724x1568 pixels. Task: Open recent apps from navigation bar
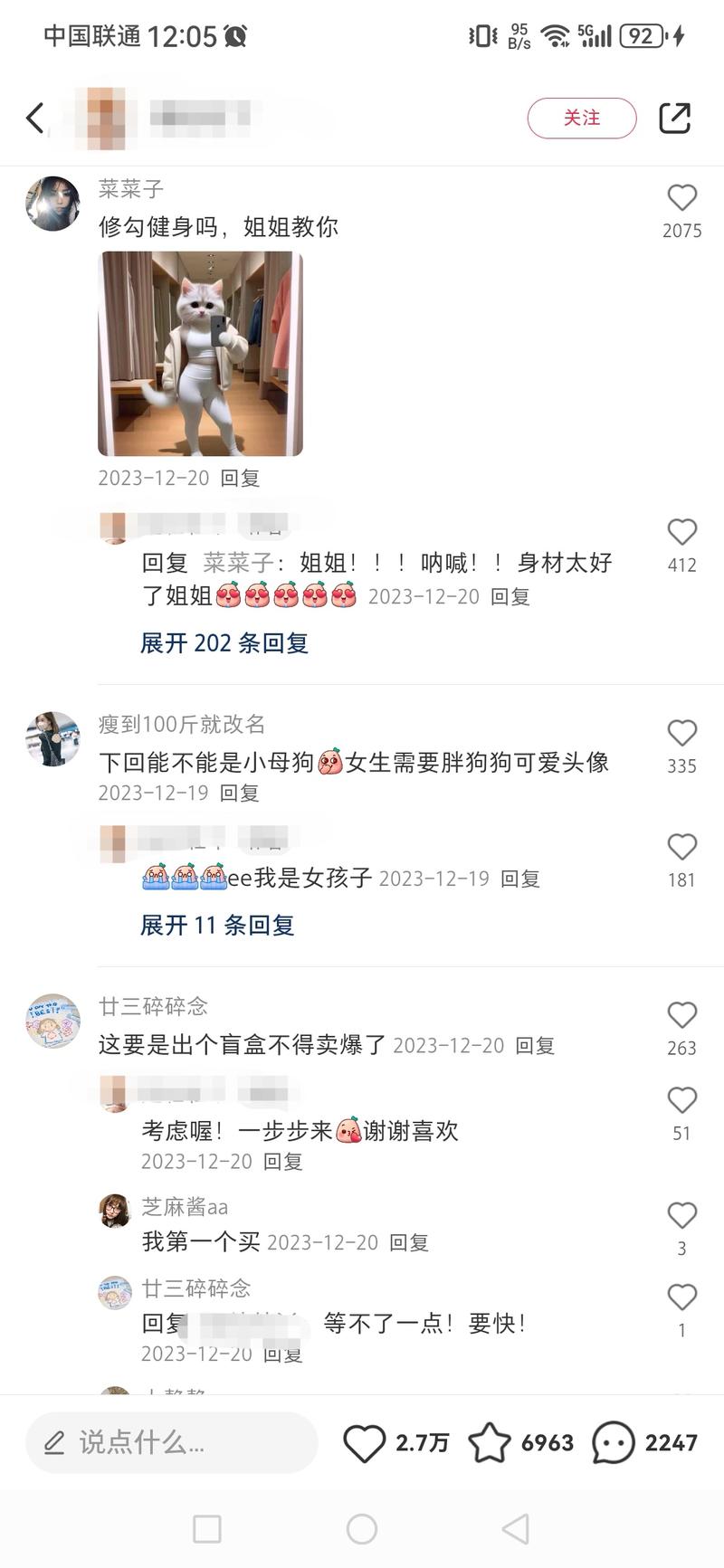[207, 1529]
